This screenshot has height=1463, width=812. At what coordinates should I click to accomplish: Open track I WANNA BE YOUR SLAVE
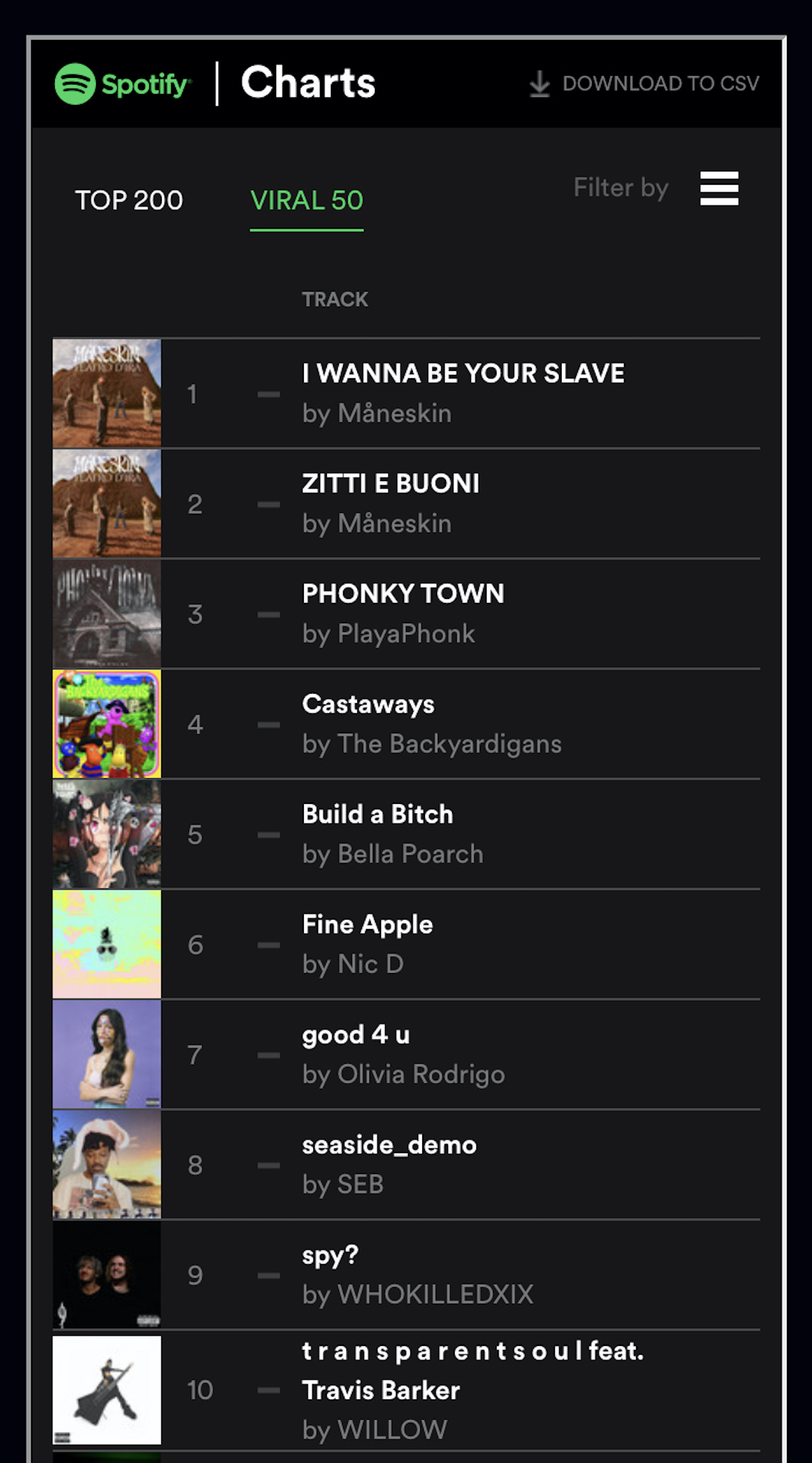463,374
